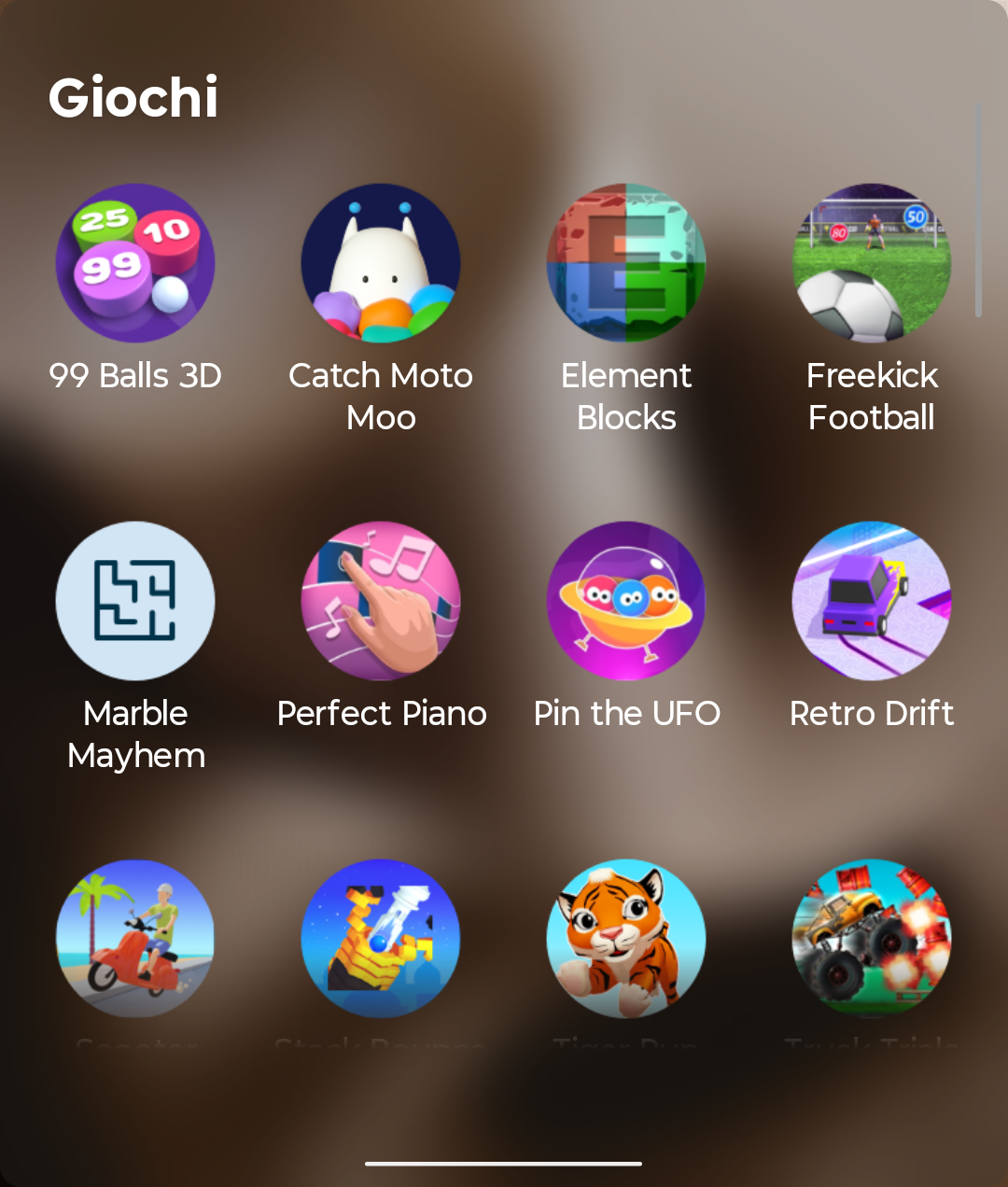
Task: Launch Catch Moto Moo
Action: tap(381, 263)
